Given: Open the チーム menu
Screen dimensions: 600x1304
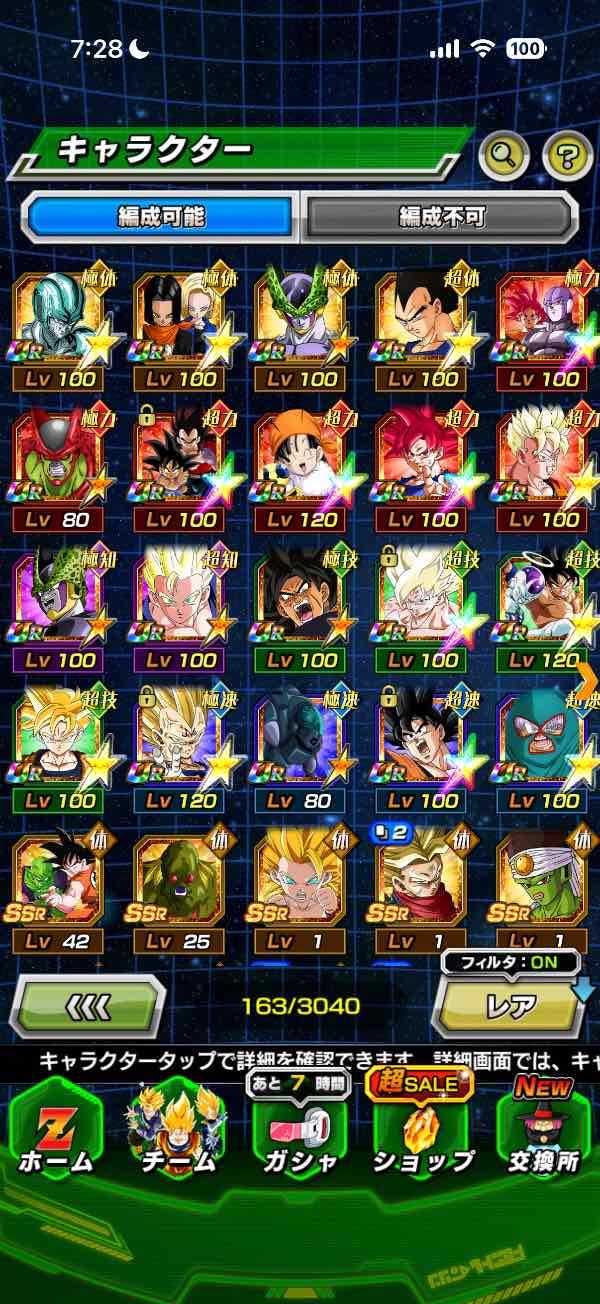Looking at the screenshot, I should (177, 1130).
